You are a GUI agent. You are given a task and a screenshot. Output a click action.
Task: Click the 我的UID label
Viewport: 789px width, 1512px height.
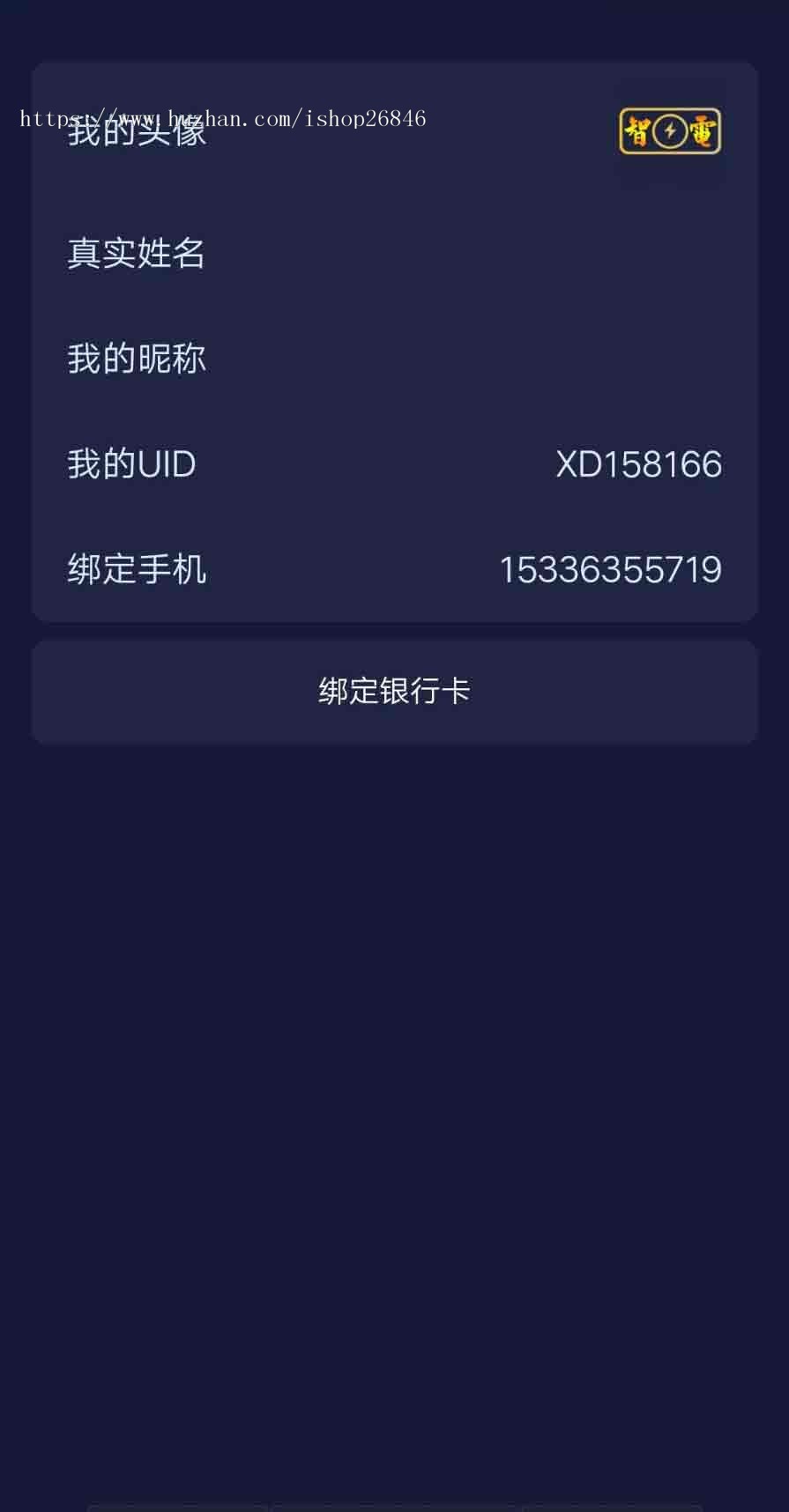point(130,463)
